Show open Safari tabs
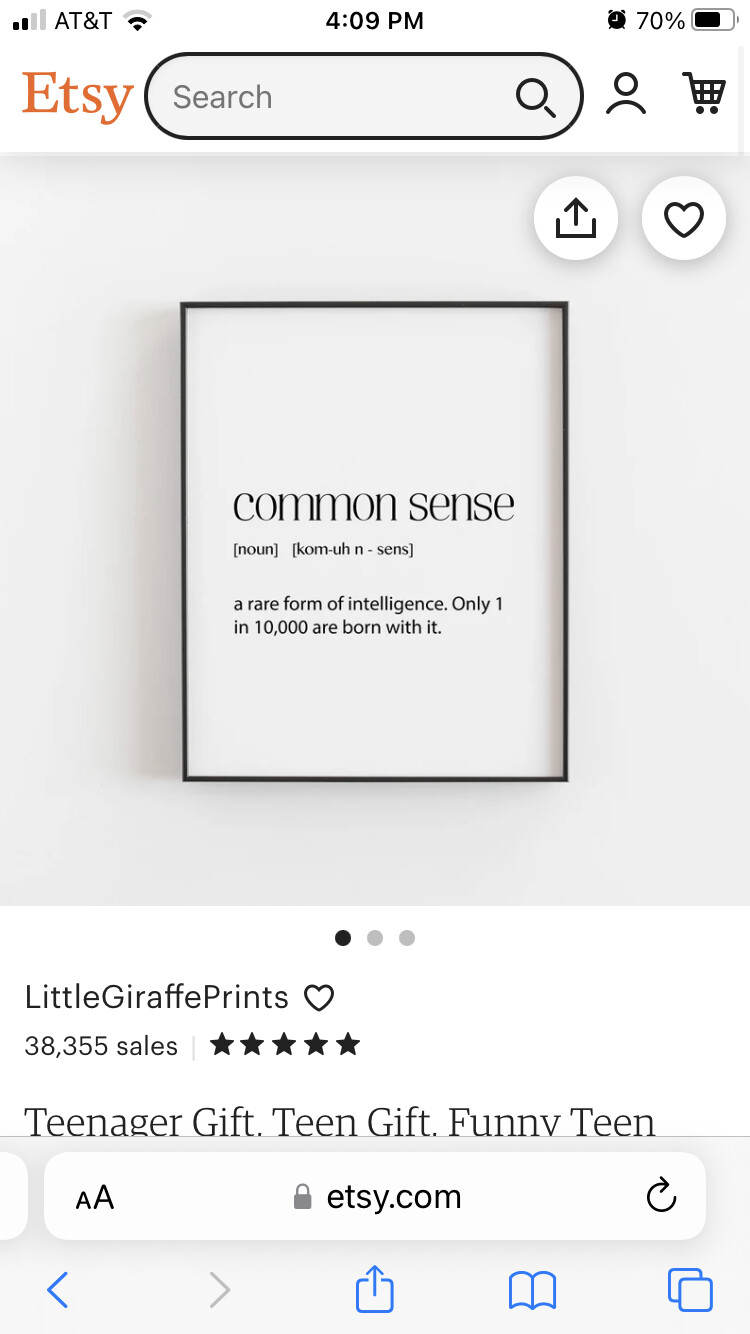Screen dimensions: 750x1334 pos(690,1290)
